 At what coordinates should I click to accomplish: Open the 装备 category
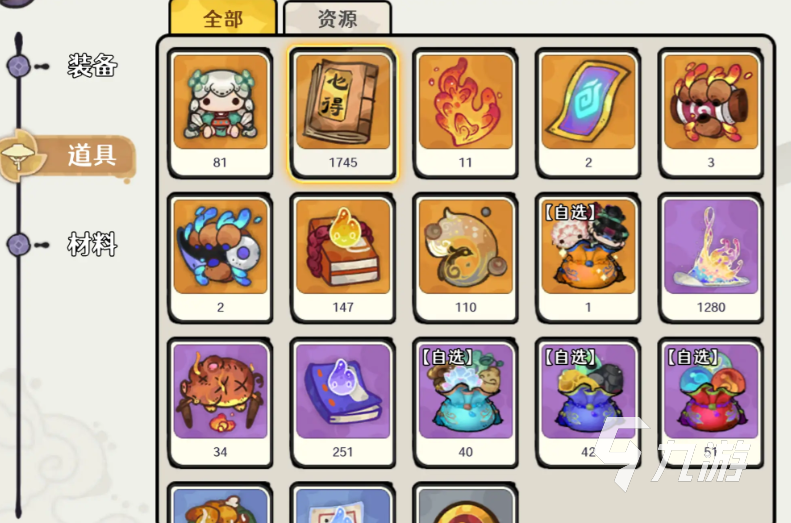pos(92,66)
